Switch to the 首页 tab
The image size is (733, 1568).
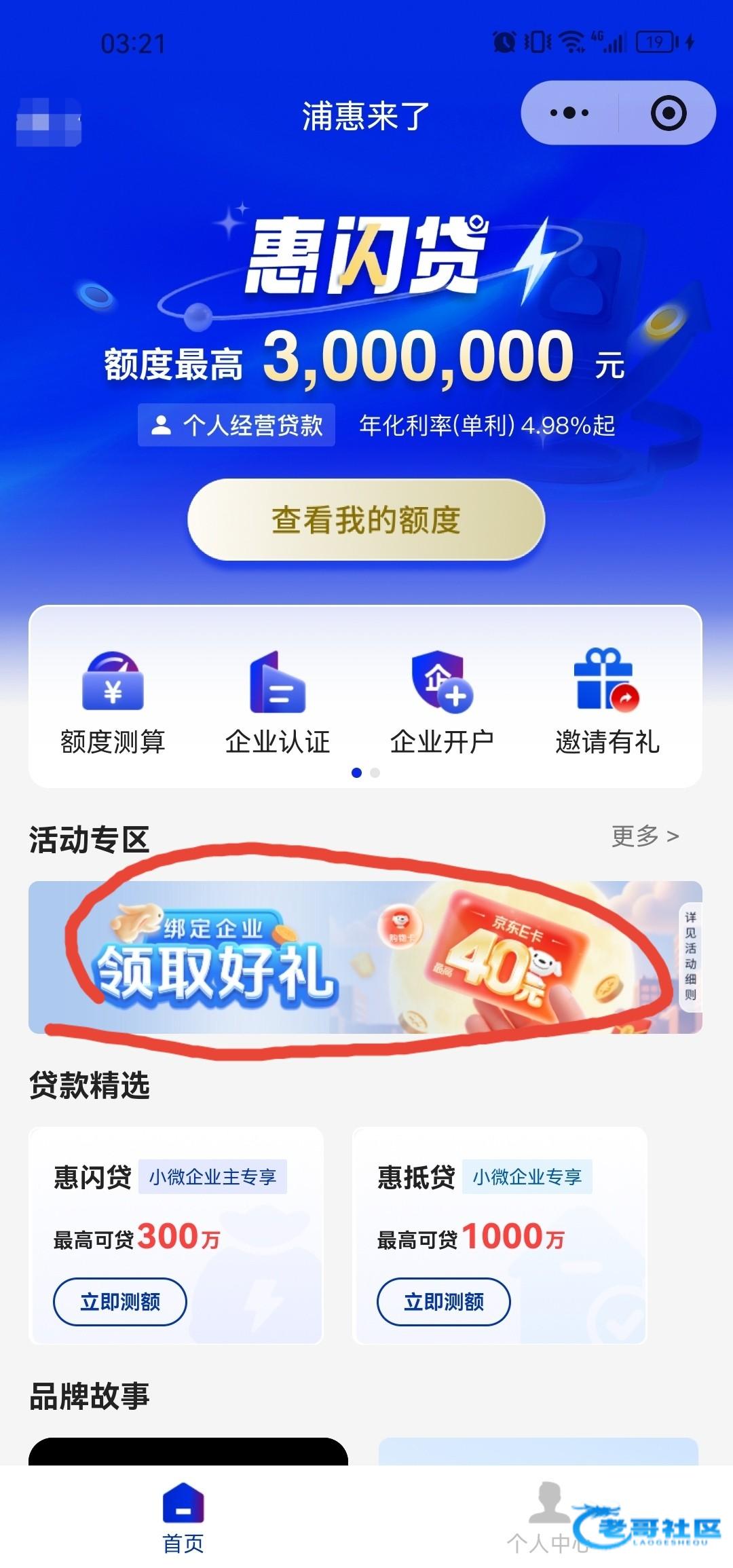click(x=183, y=1519)
